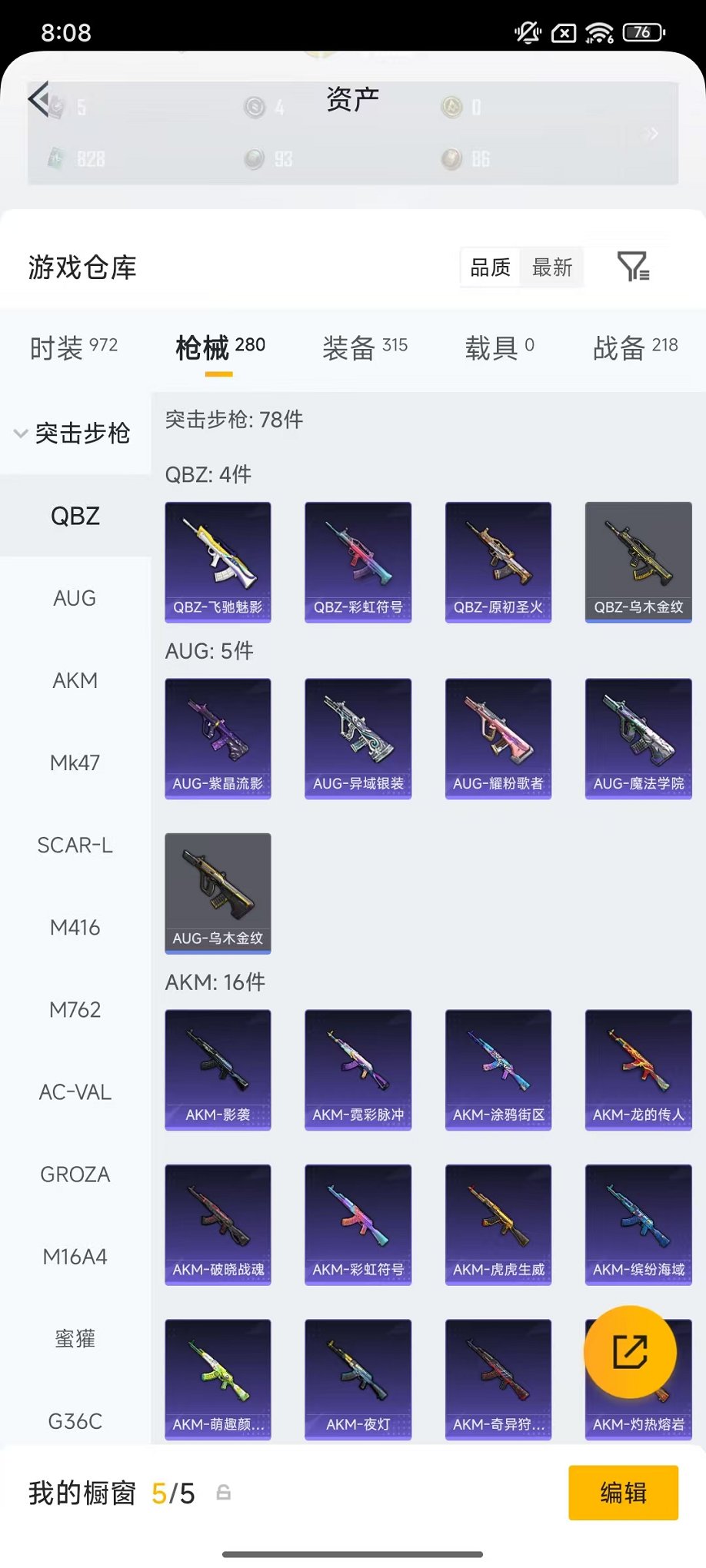Tap the orange share floating button
The height and width of the screenshot is (1568, 706).
630,1351
